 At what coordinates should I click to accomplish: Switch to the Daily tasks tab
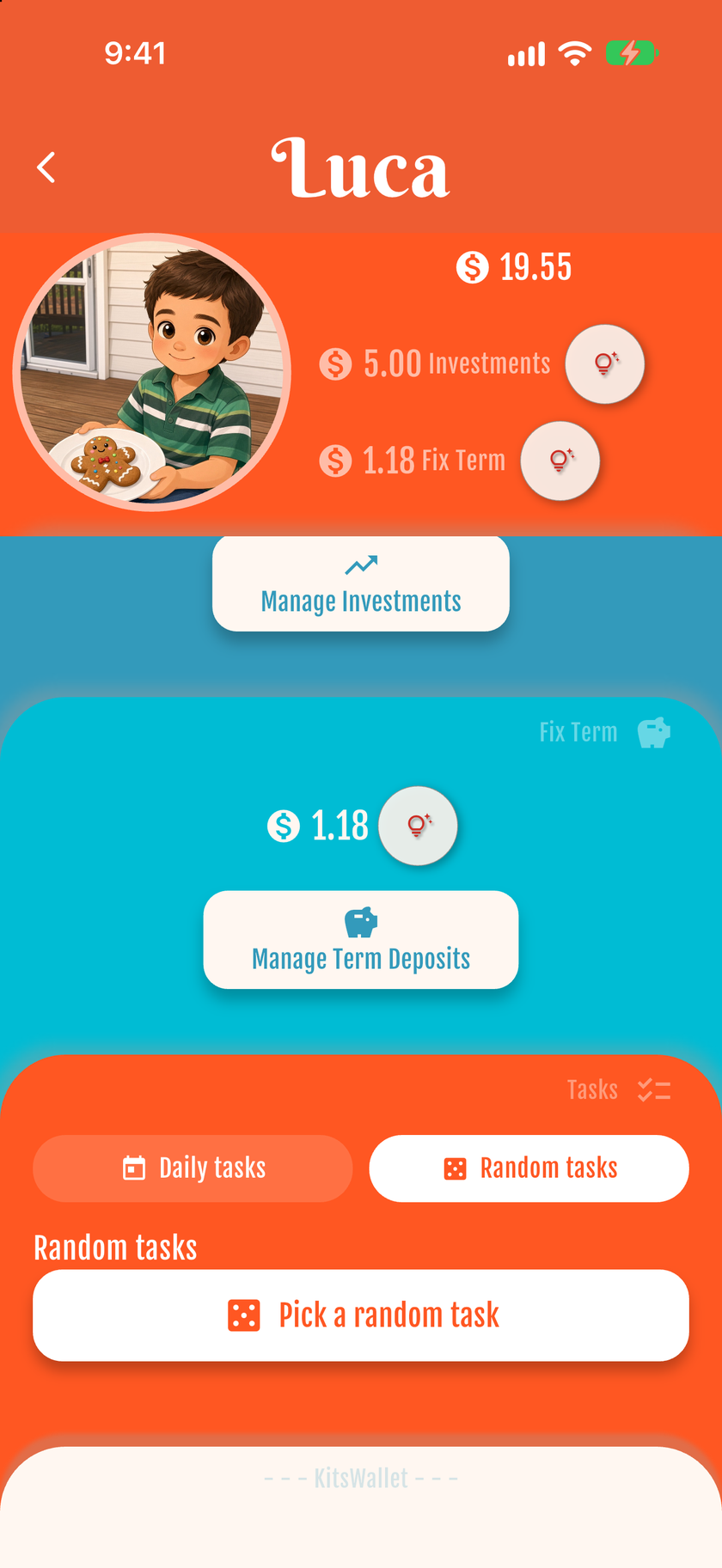coord(193,1168)
